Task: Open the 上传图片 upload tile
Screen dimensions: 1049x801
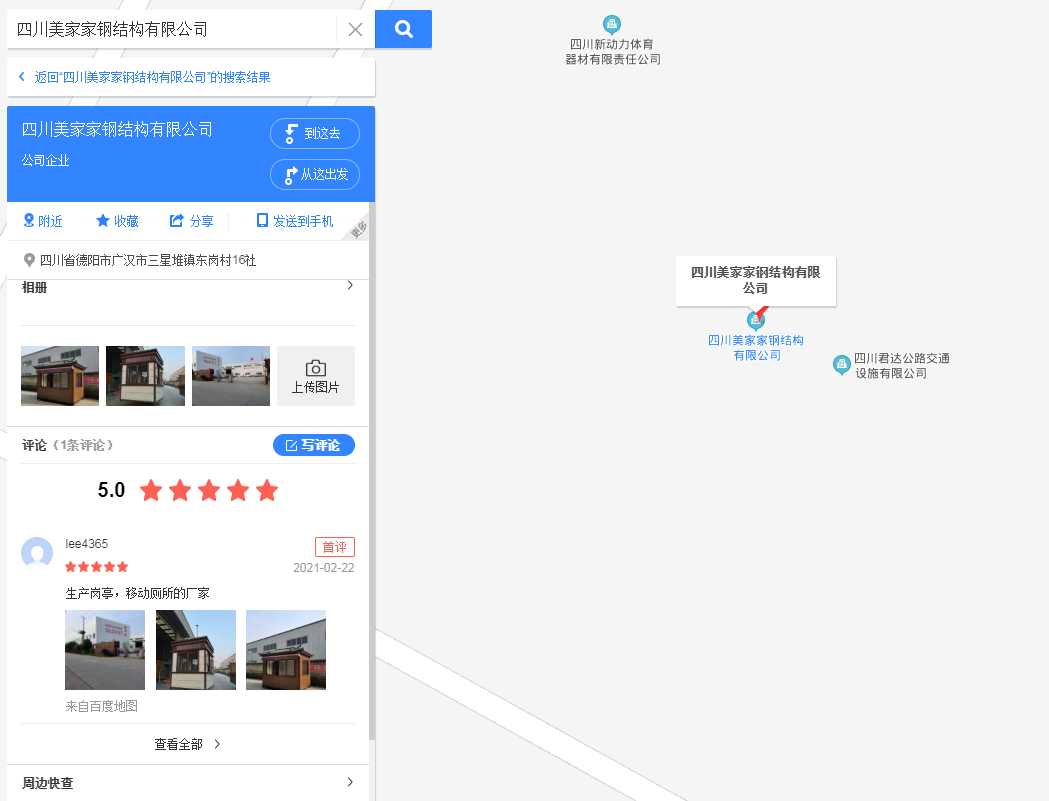Action: tap(315, 376)
